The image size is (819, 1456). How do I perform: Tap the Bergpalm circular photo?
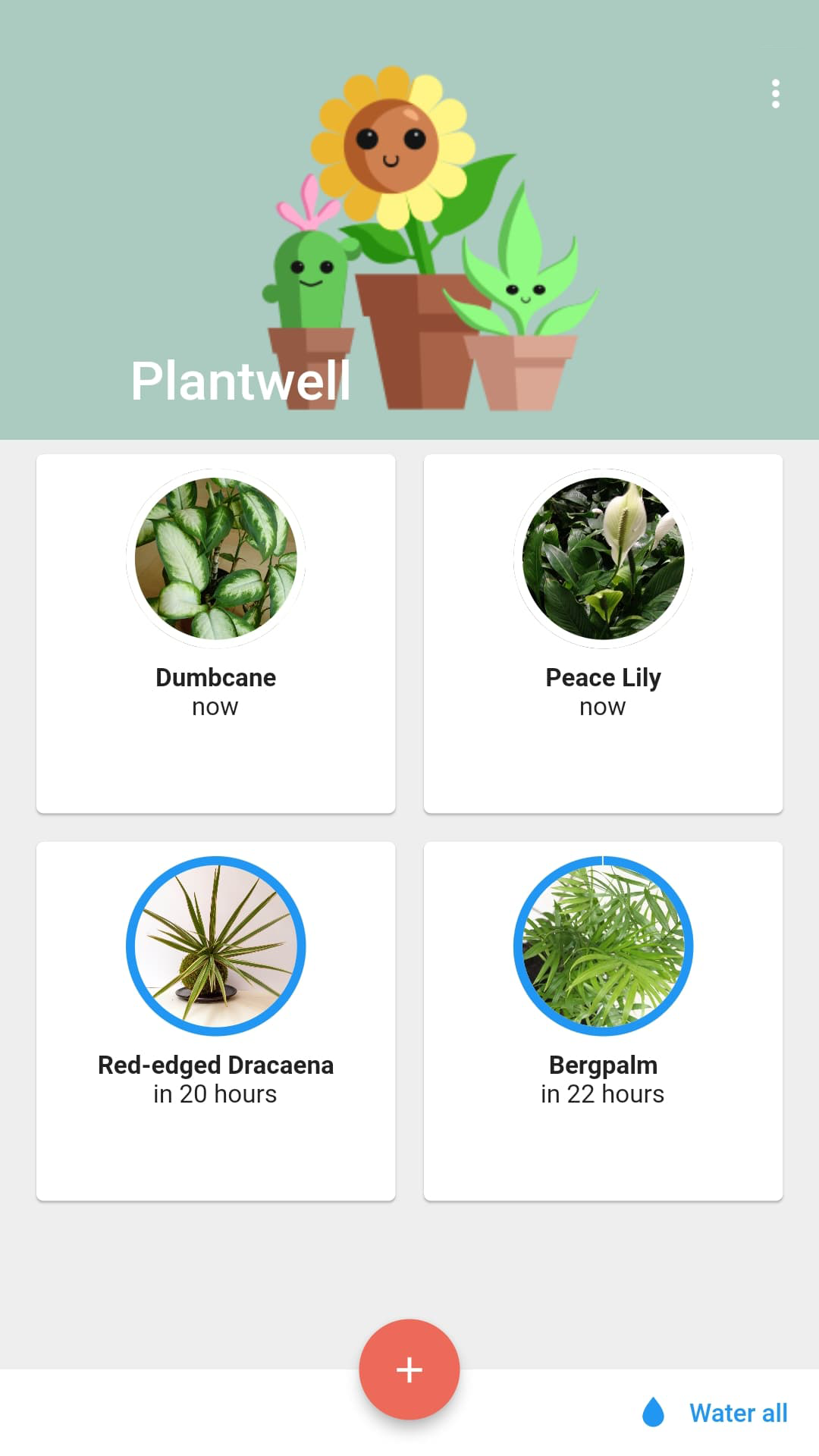[603, 945]
